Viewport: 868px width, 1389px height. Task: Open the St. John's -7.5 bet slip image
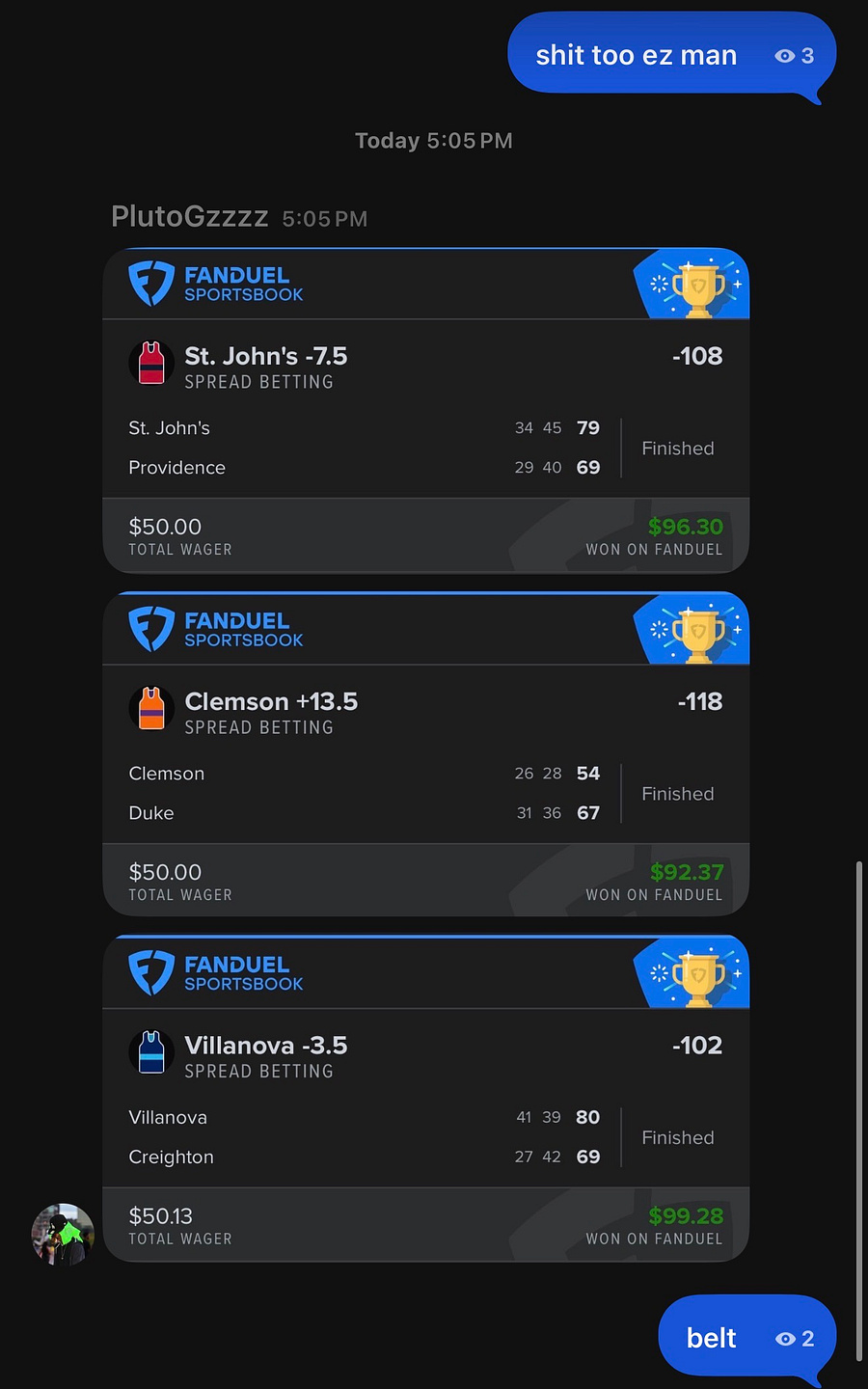[x=425, y=411]
